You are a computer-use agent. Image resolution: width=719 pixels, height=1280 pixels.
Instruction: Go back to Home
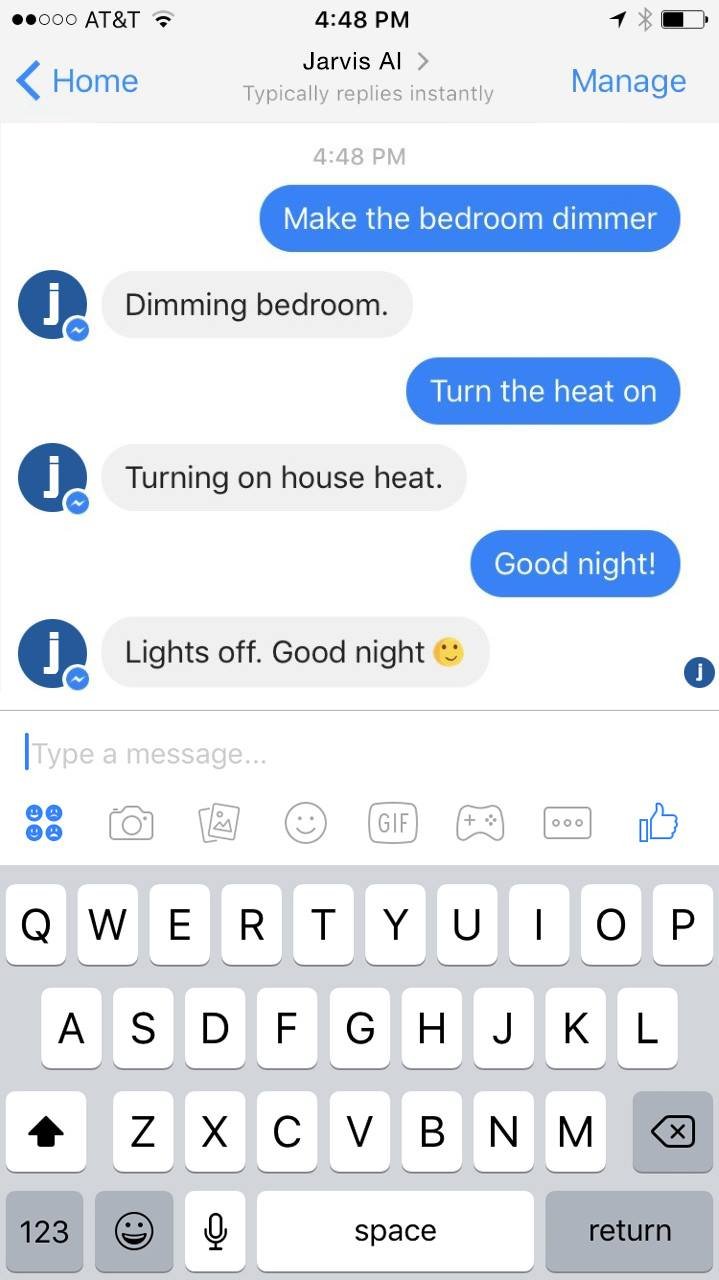(78, 81)
